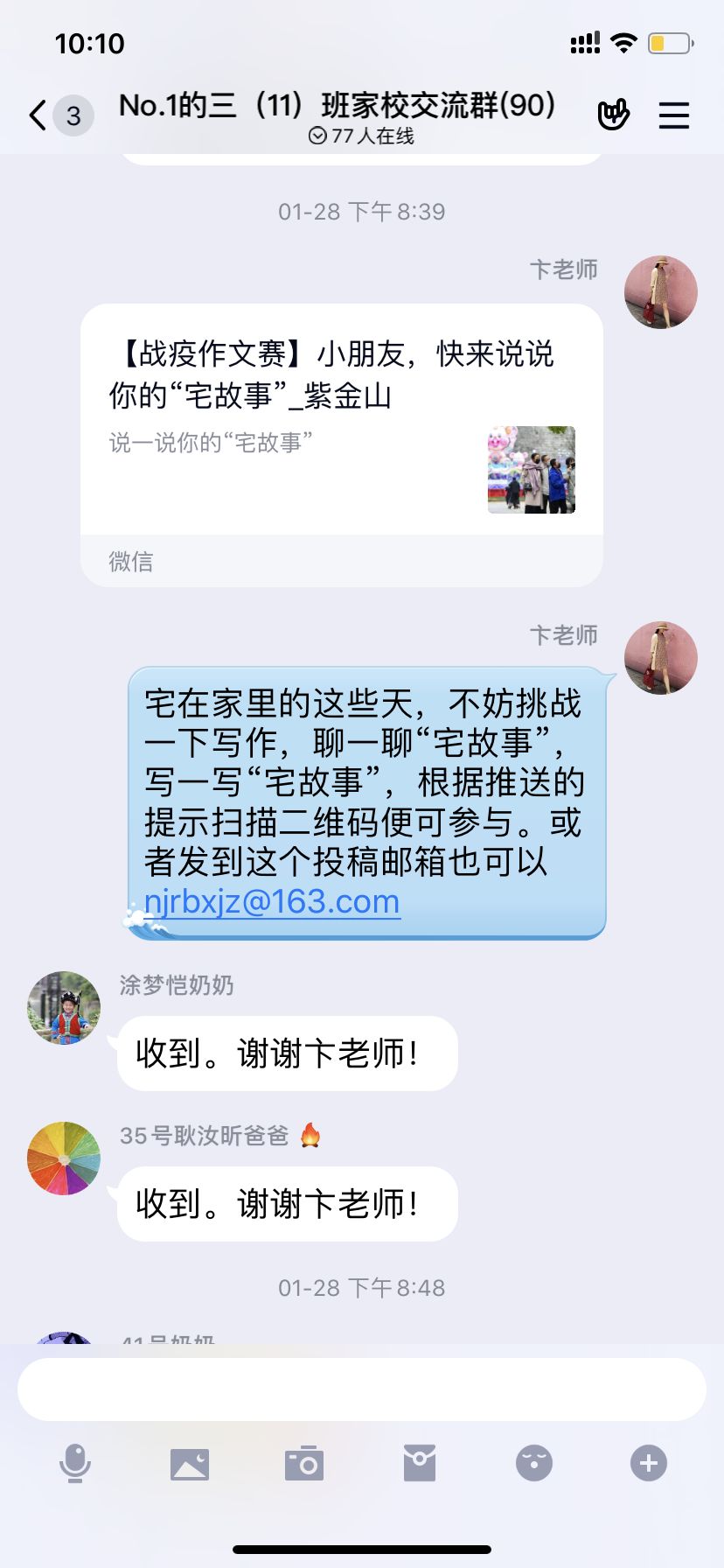Tap the hand gesture icon in header
724x1568 pixels.
[613, 115]
